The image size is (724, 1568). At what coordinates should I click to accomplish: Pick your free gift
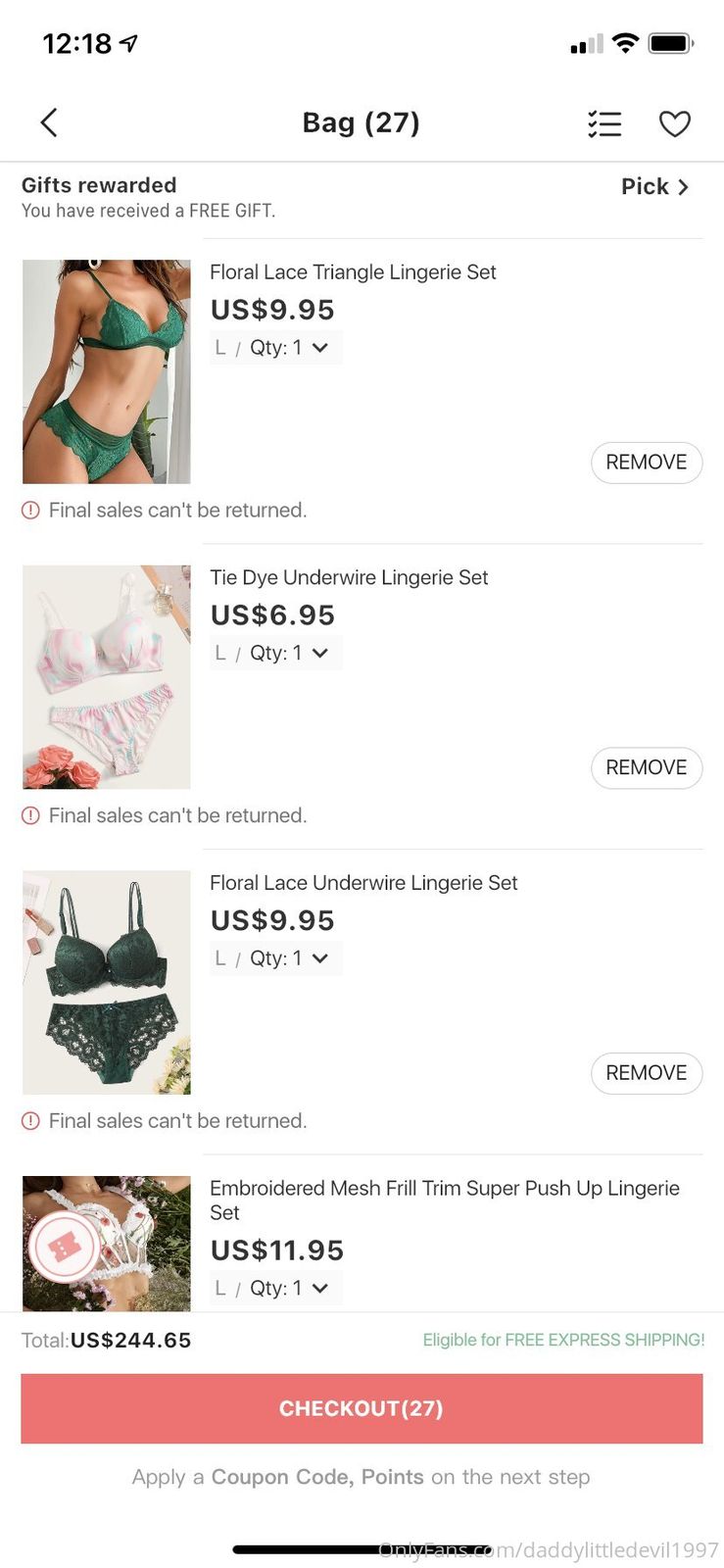pos(654,186)
